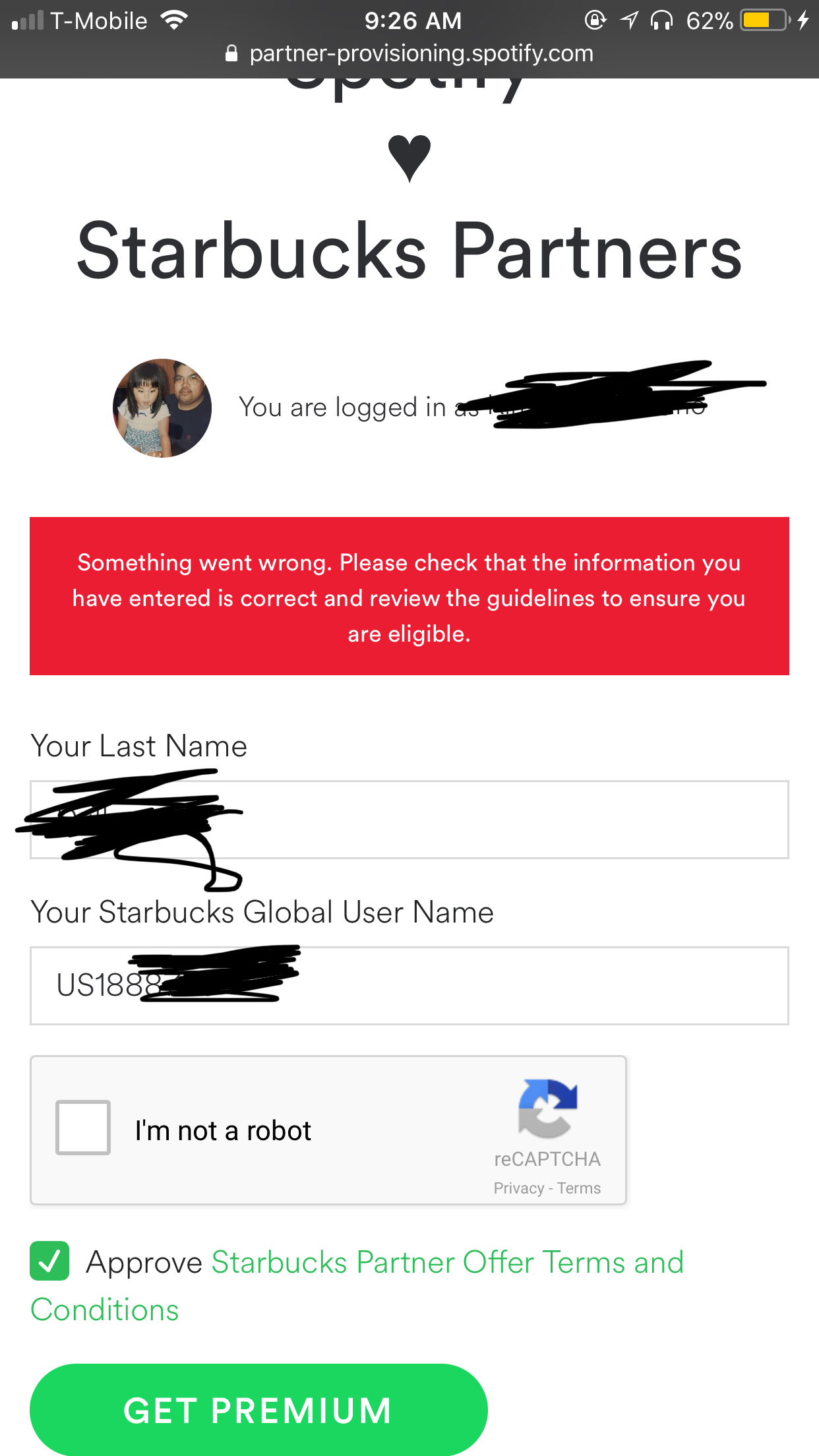The height and width of the screenshot is (1456, 819).
Task: Open the reCAPTCHA Terms link
Action: click(x=579, y=1188)
